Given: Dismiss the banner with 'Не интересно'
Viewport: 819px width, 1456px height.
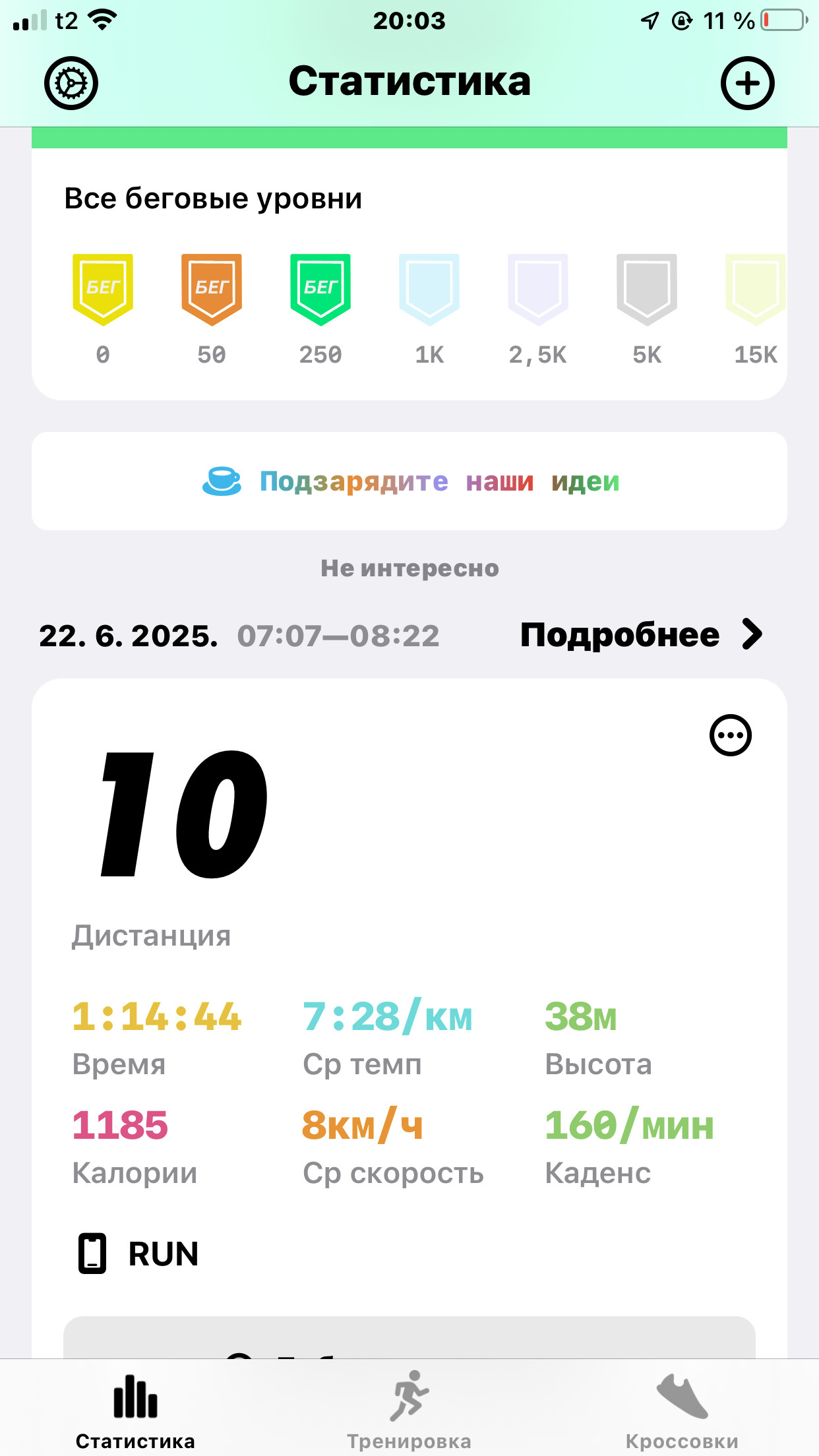Looking at the screenshot, I should click(x=409, y=568).
